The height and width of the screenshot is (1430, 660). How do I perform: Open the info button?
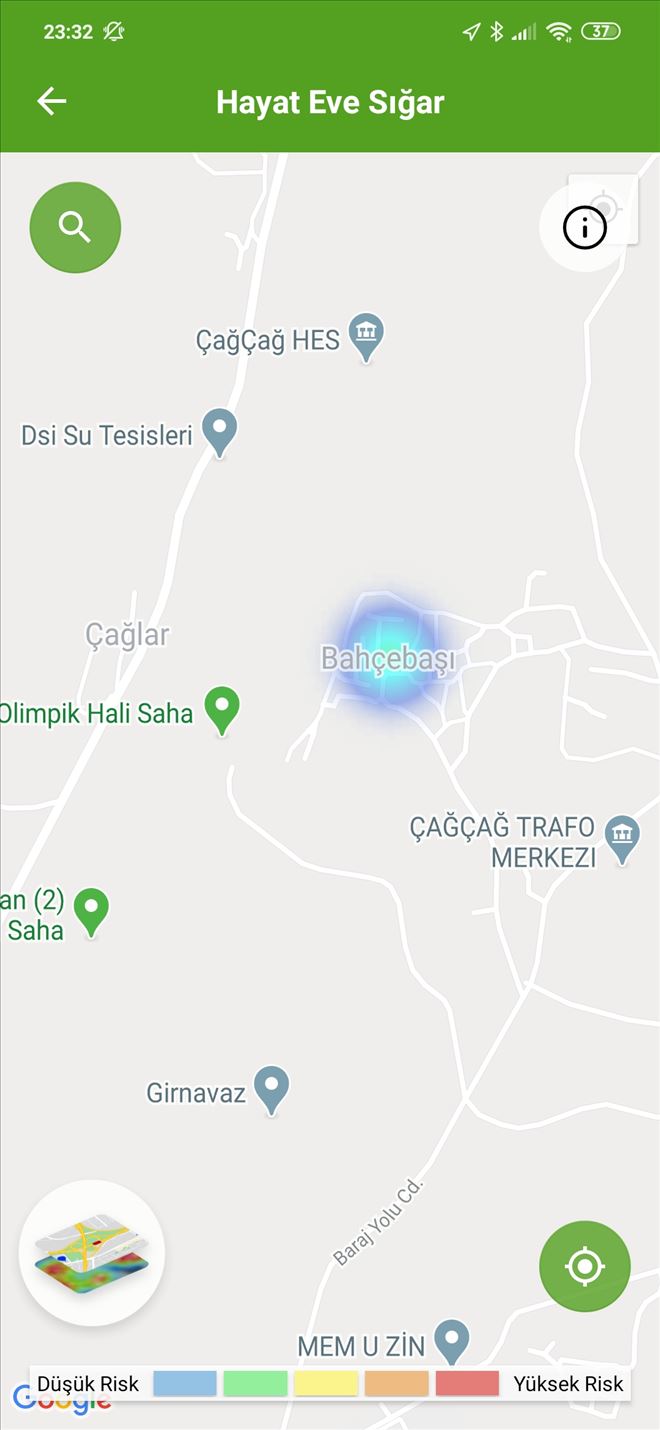coord(585,228)
